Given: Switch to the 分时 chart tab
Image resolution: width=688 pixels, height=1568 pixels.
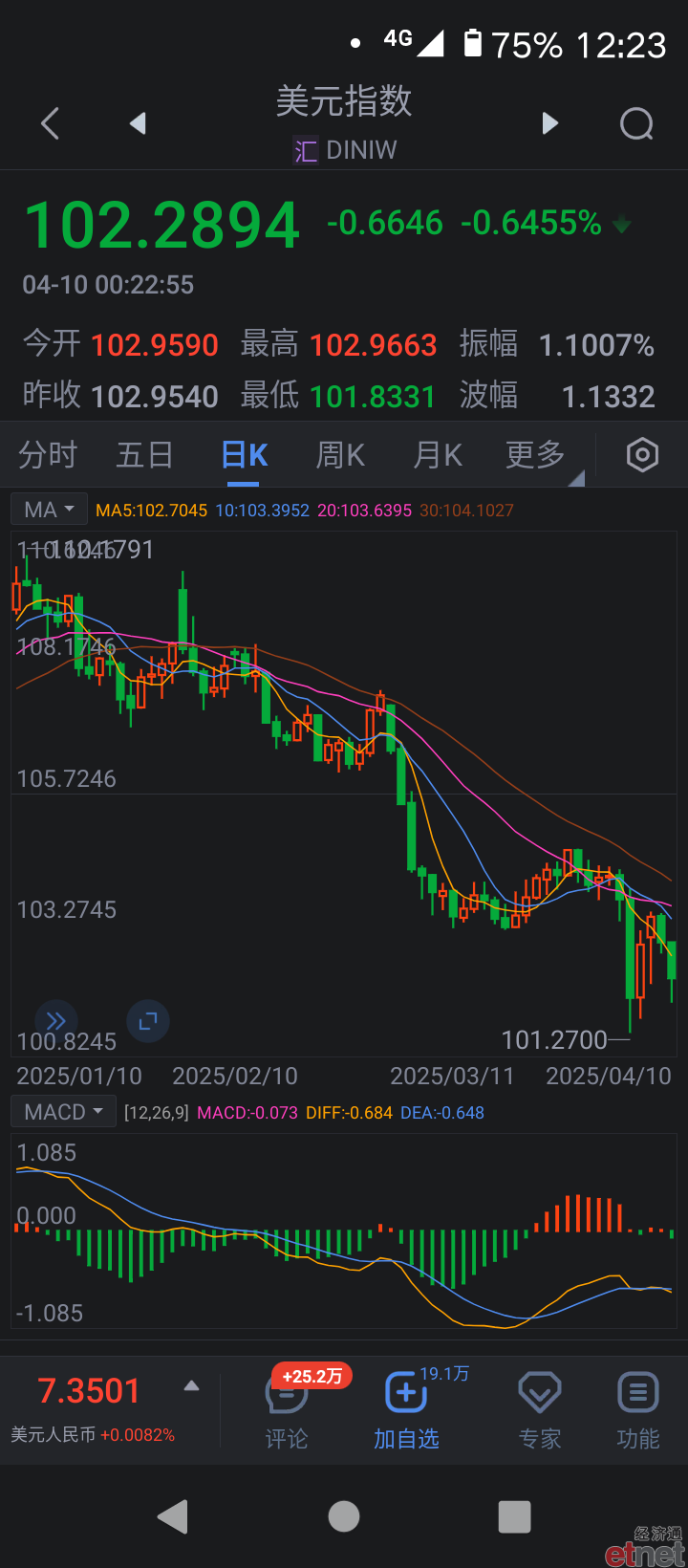Looking at the screenshot, I should point(48,455).
